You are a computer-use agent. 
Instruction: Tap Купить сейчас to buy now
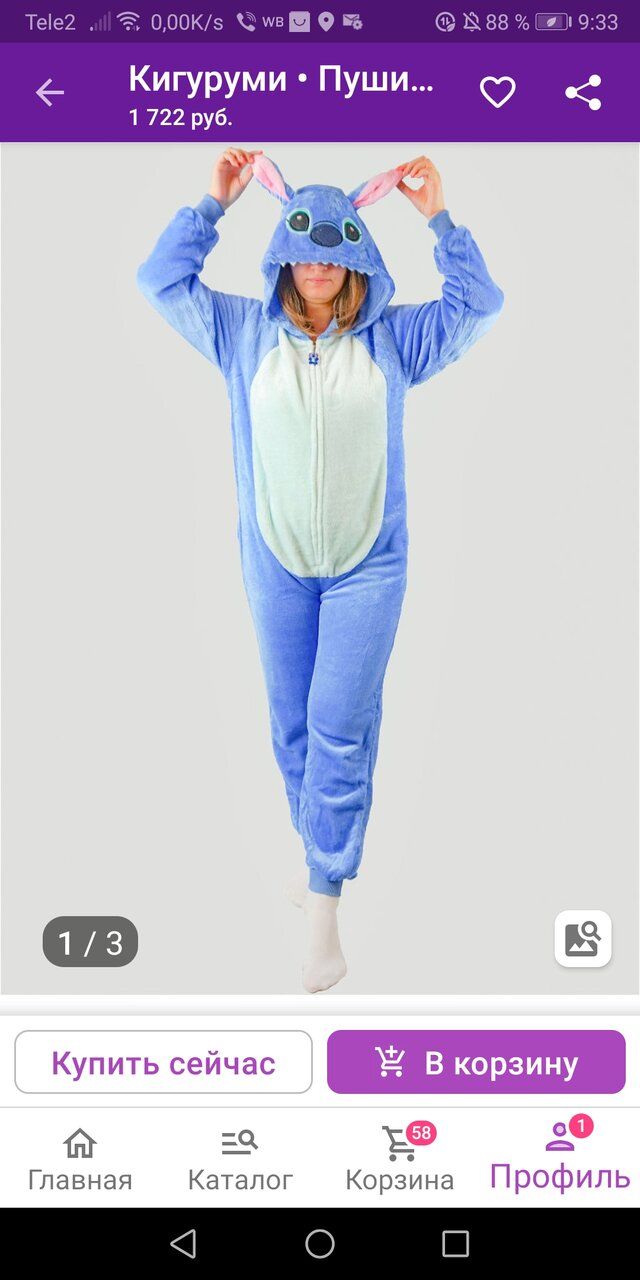click(163, 1062)
